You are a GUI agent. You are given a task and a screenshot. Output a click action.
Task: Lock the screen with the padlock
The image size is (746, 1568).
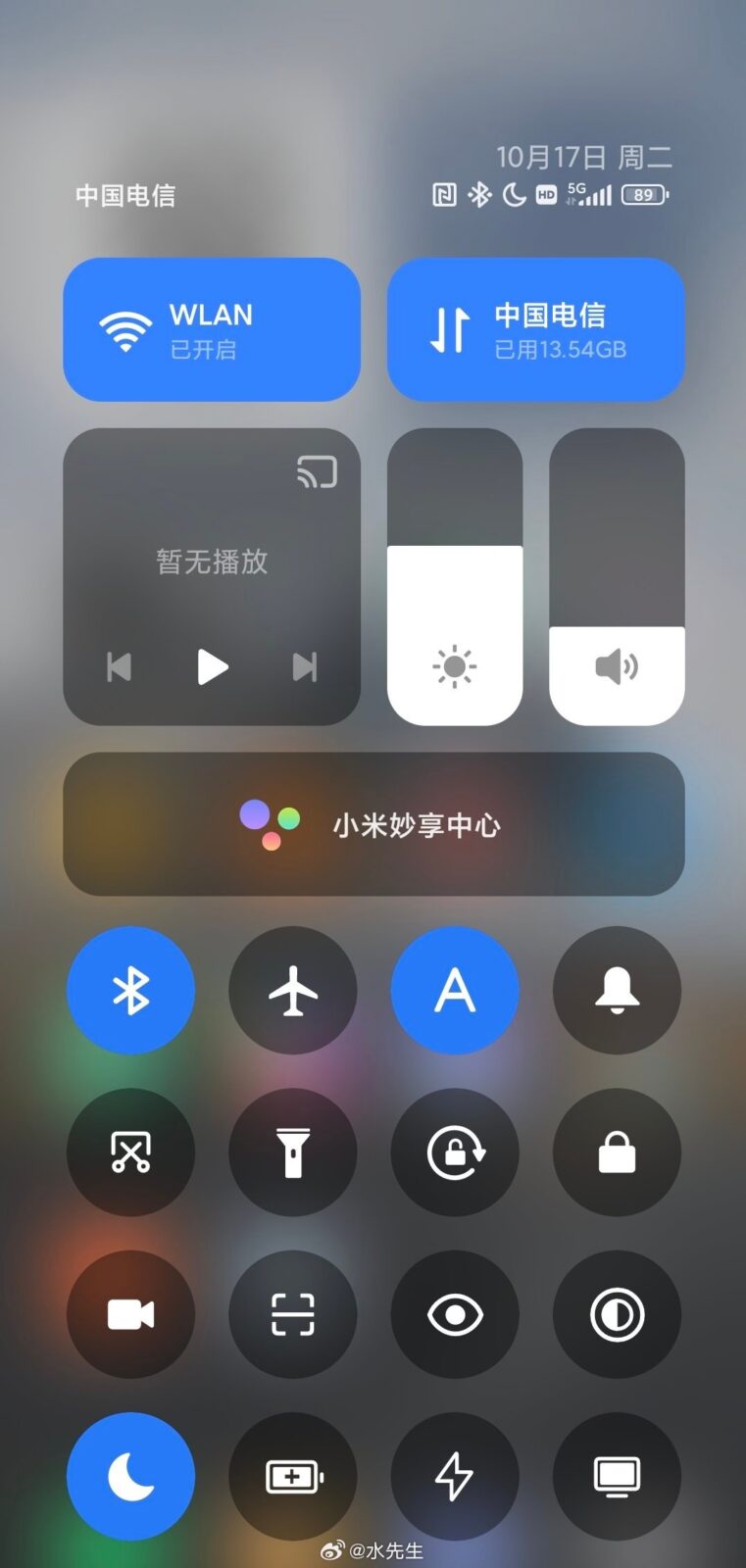[617, 1152]
